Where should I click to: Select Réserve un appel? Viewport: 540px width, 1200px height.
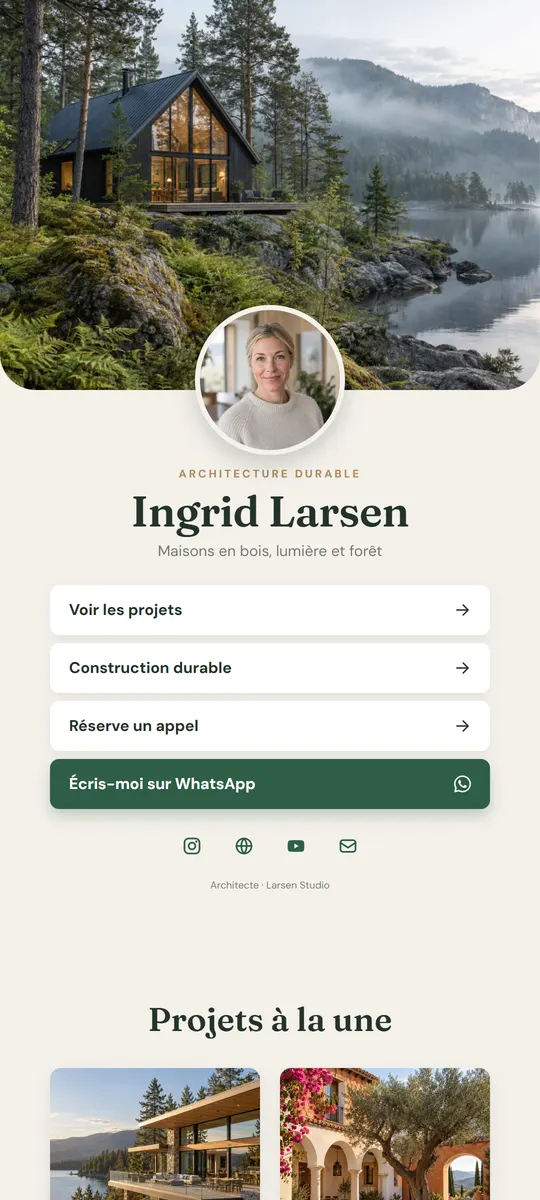click(270, 726)
